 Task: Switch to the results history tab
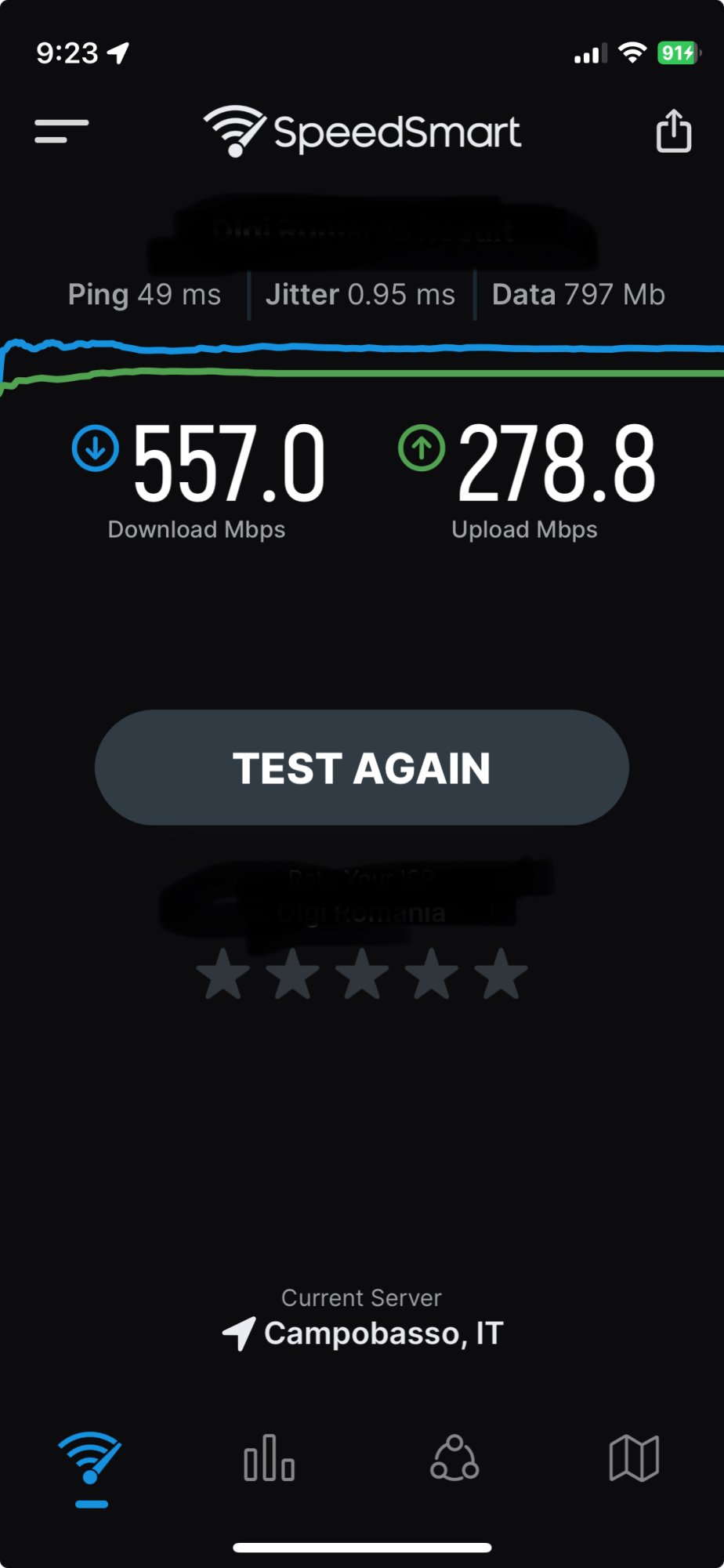[269, 1458]
